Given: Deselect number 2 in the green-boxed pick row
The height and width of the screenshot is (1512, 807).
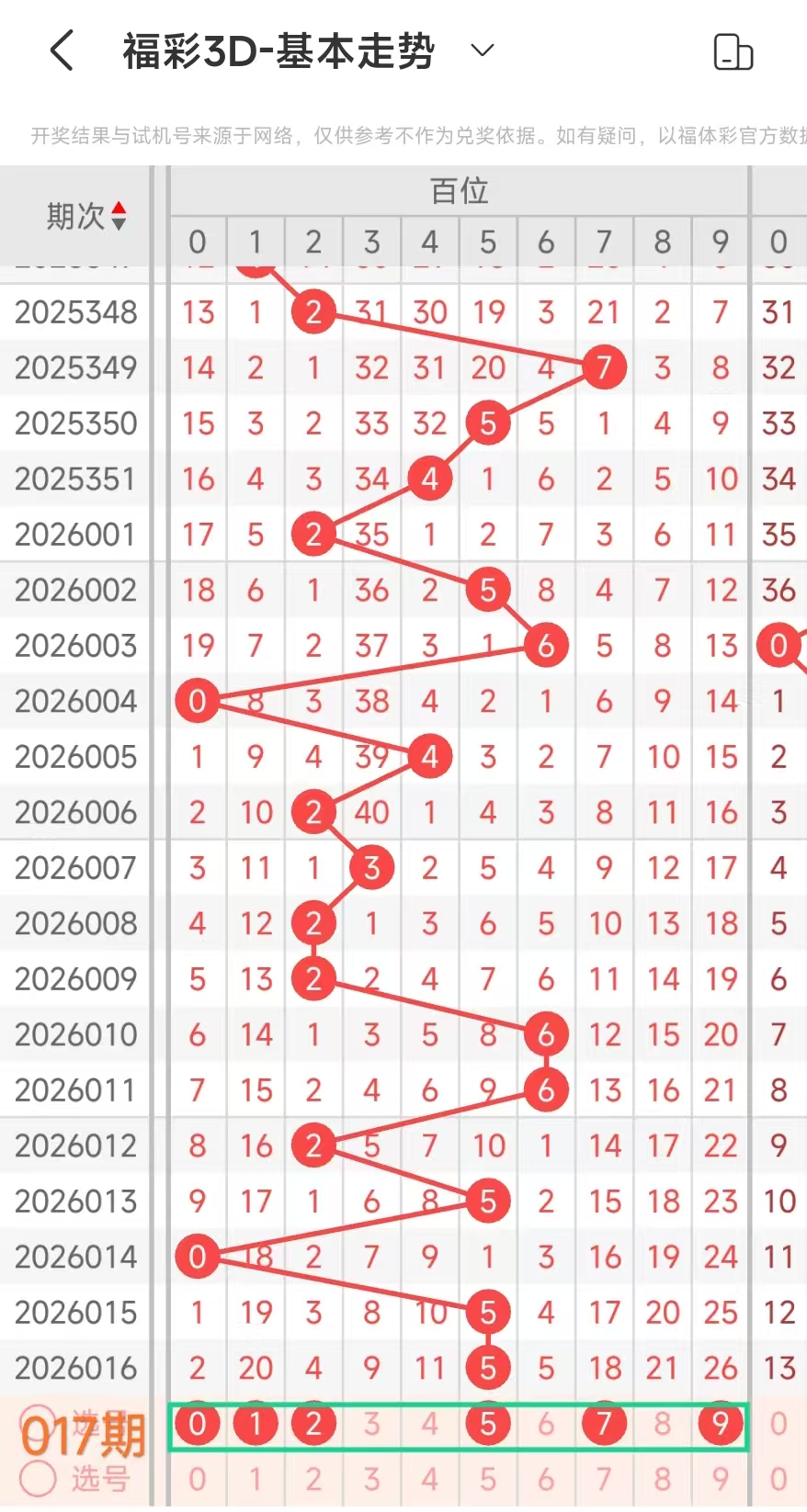Looking at the screenshot, I should 313,1424.
